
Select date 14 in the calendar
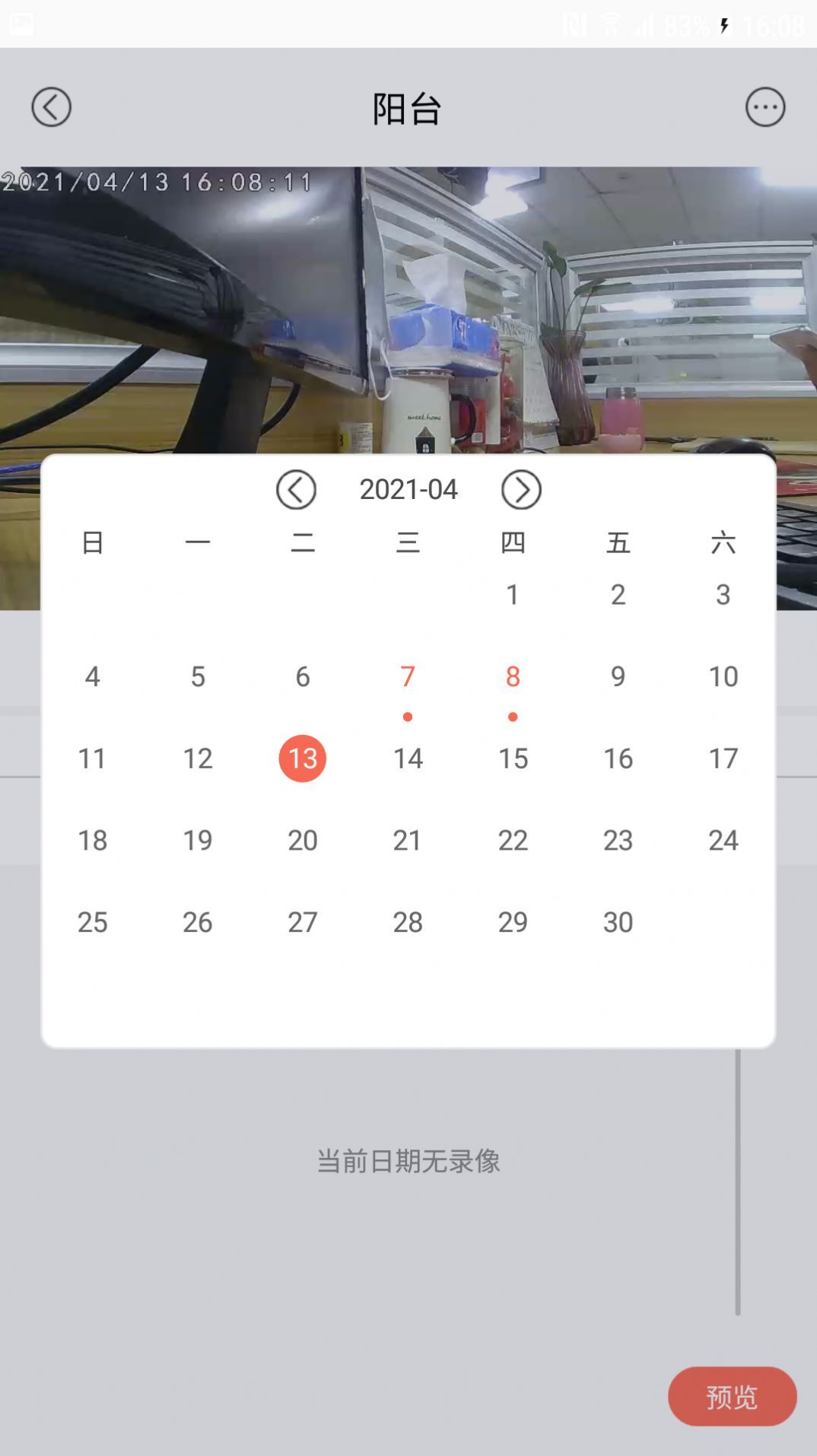point(408,758)
